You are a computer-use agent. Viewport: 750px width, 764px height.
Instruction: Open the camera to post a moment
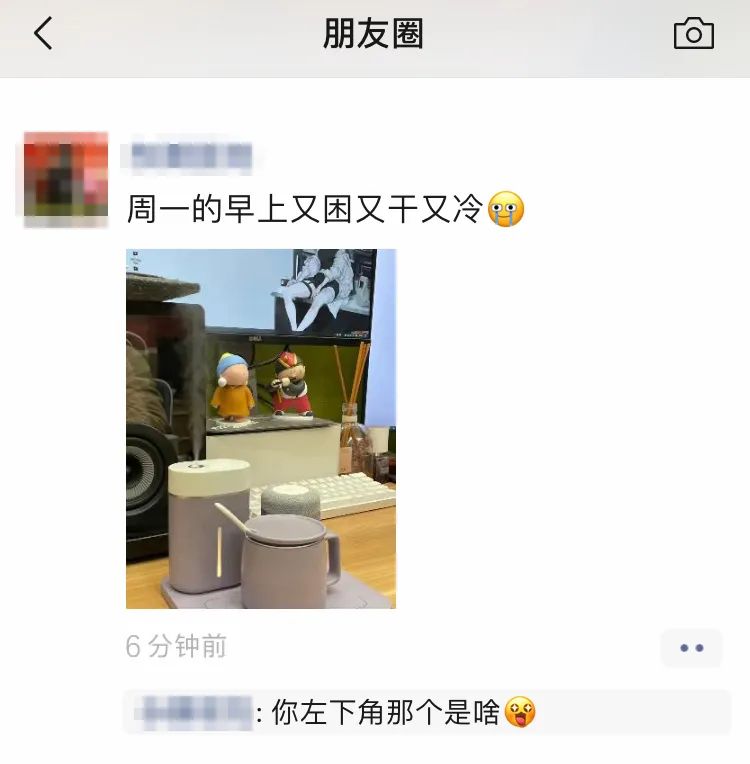(x=693, y=34)
